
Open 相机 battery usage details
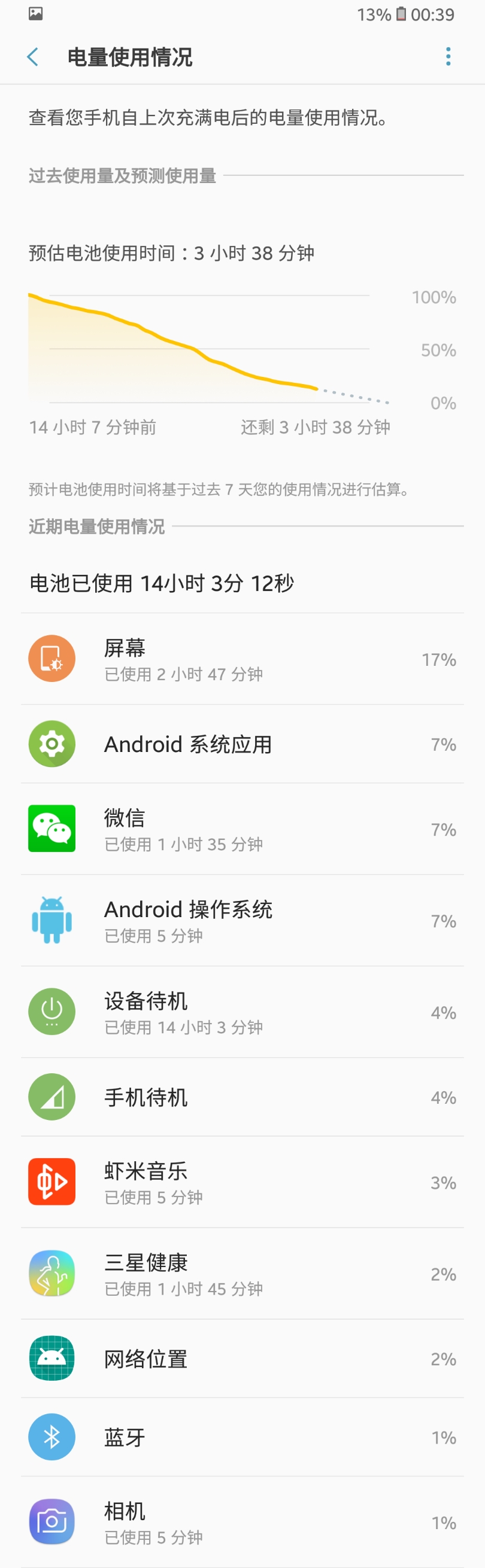(x=242, y=1523)
